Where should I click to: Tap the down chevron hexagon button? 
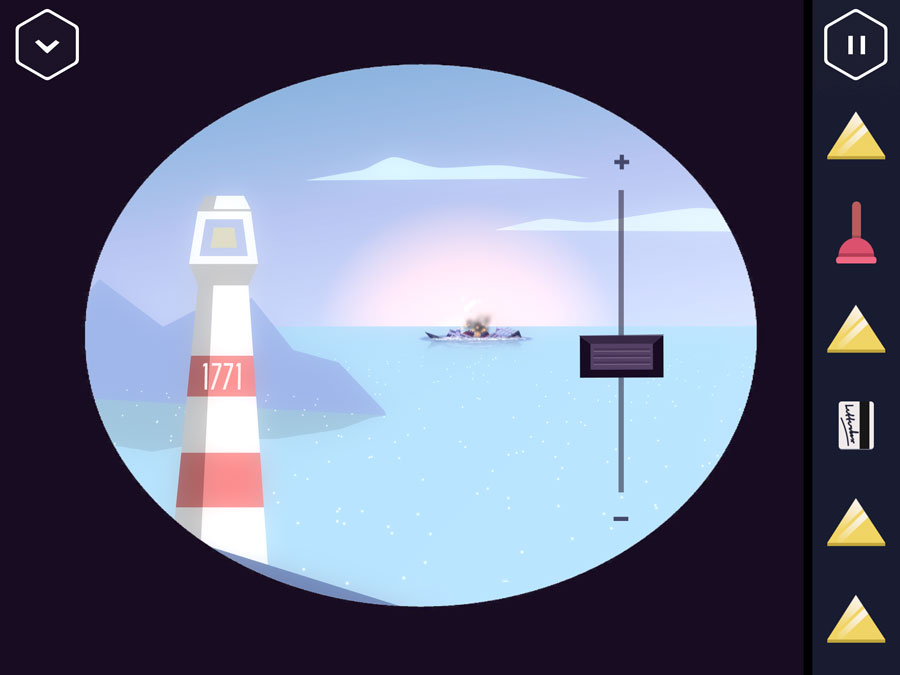click(47, 45)
